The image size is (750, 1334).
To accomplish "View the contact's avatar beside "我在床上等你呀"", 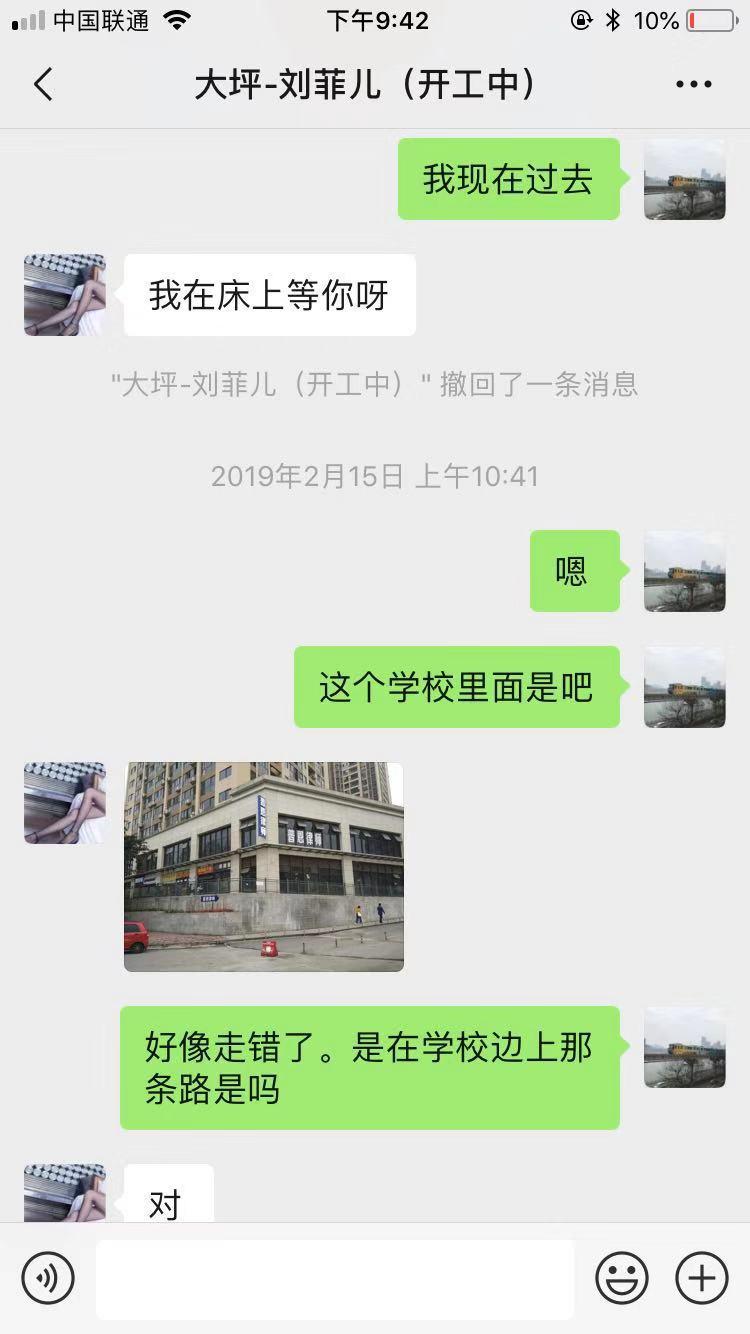I will coord(65,295).
